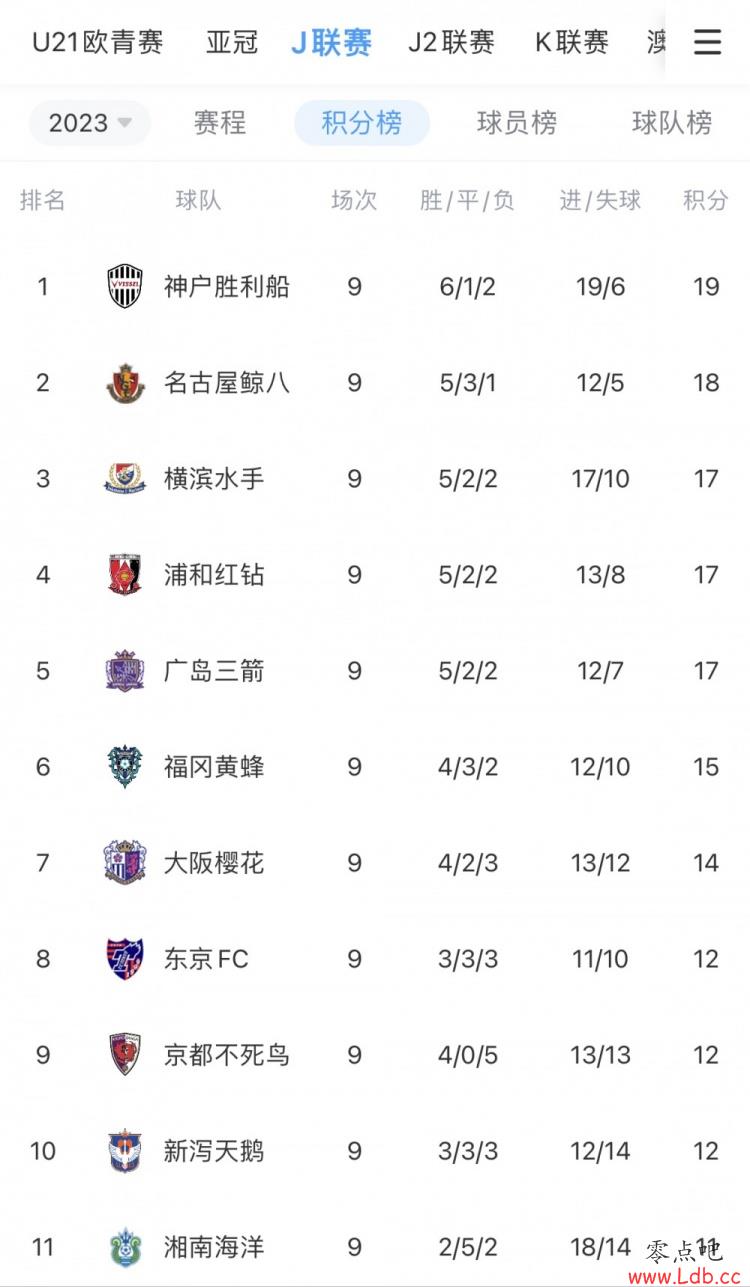
Task: Select the J2联赛 league tab
Action: tap(451, 42)
